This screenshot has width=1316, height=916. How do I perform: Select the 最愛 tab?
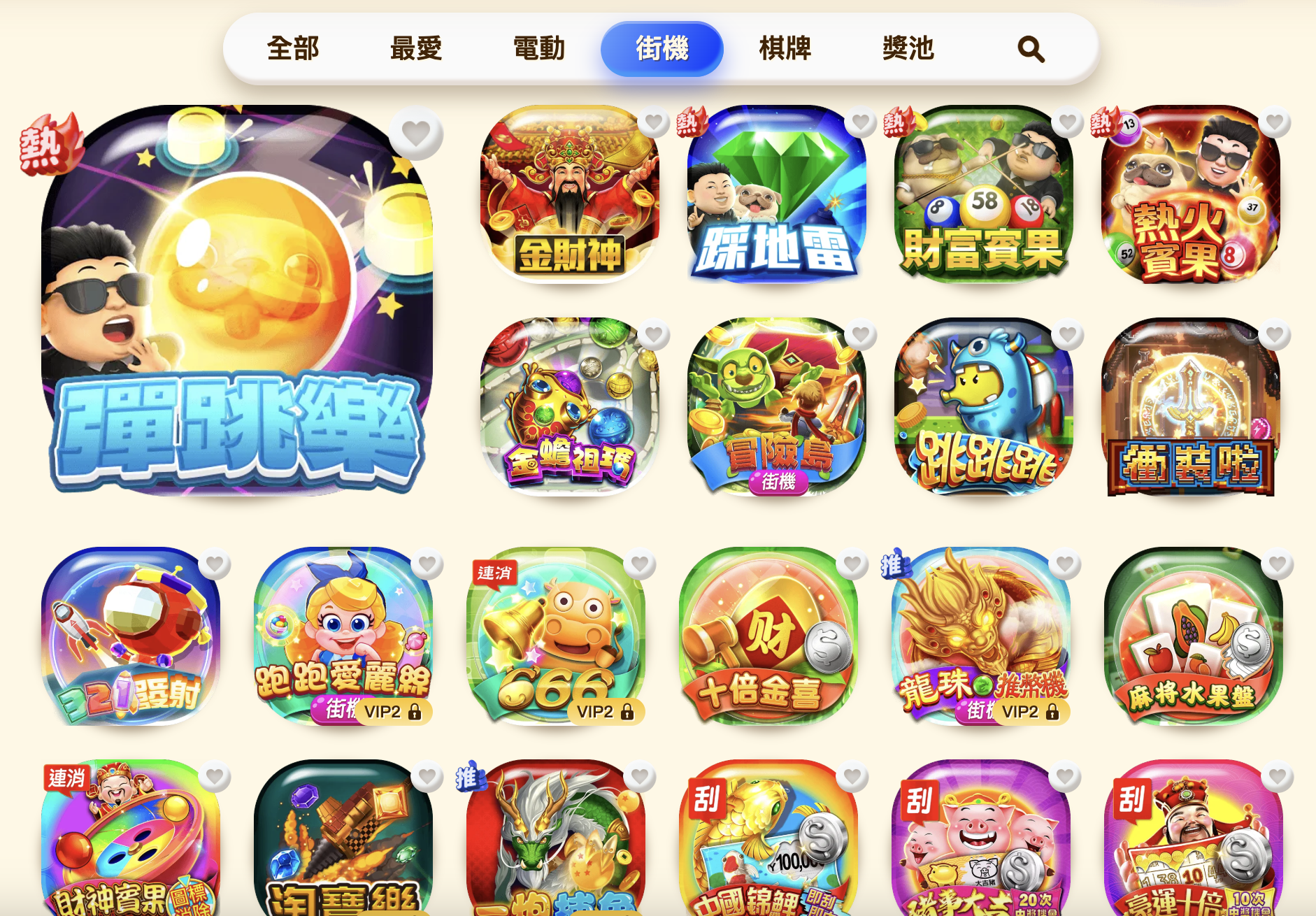coord(416,49)
